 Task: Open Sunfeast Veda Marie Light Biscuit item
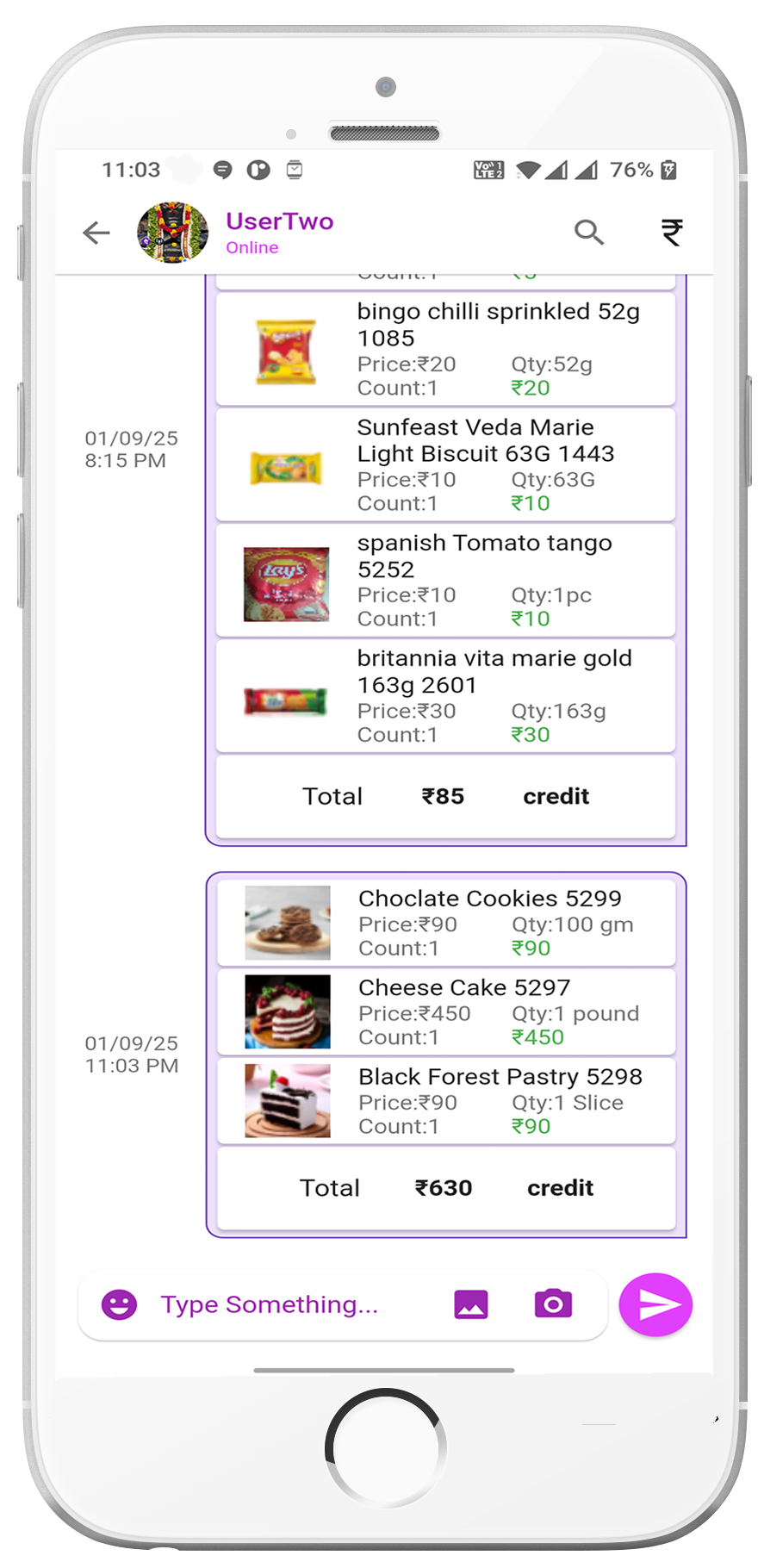pyautogui.click(x=445, y=465)
